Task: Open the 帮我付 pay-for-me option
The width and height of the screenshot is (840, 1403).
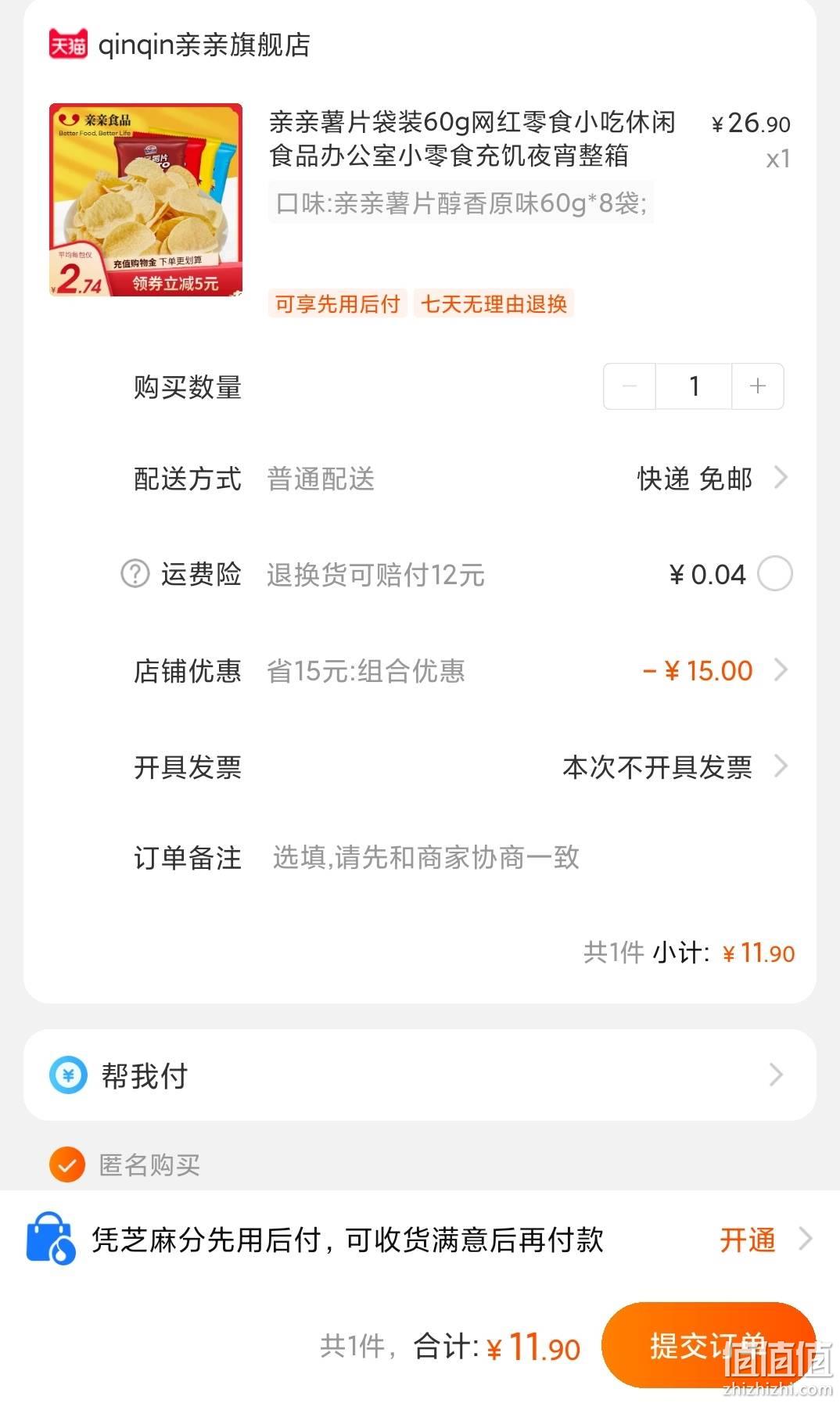Action: point(420,1075)
